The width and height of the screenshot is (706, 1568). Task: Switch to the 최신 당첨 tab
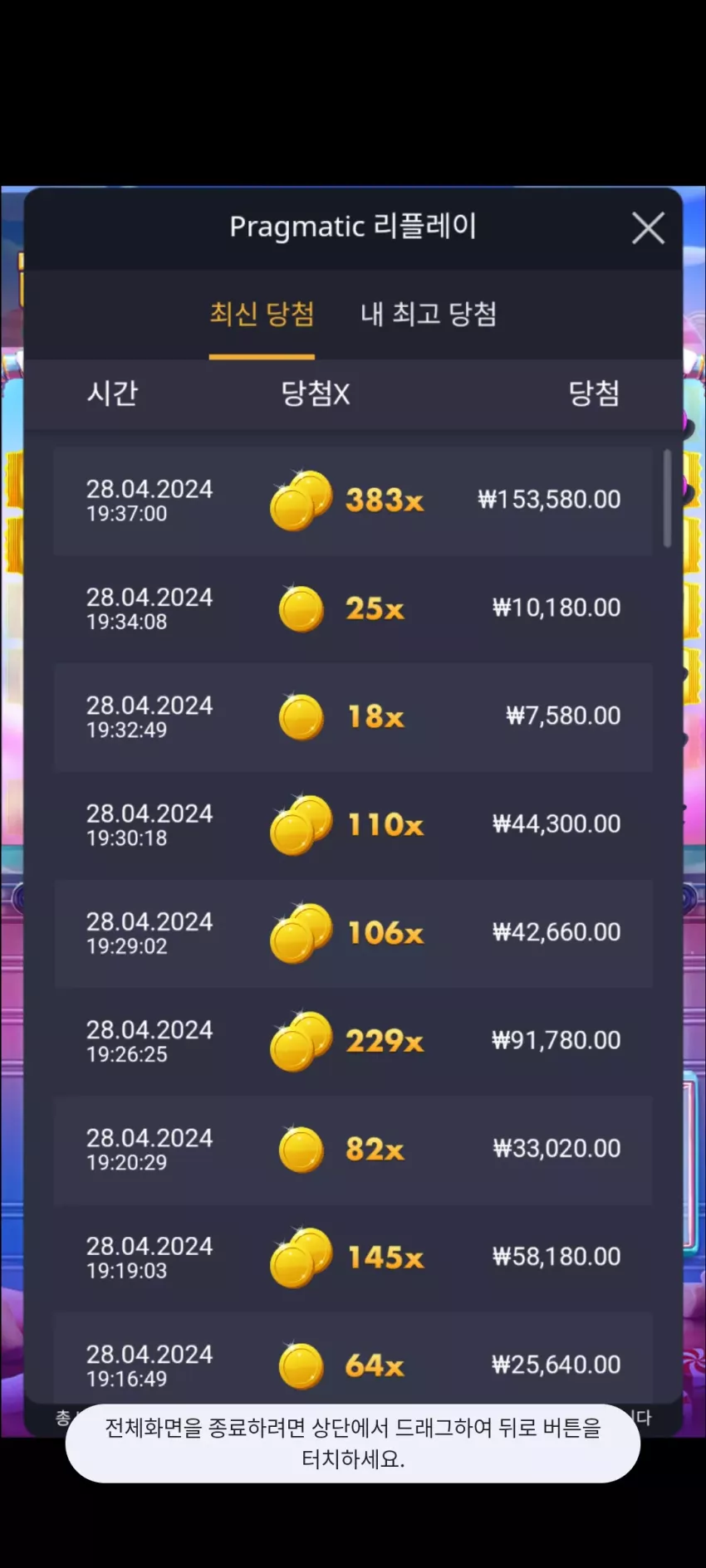(262, 315)
